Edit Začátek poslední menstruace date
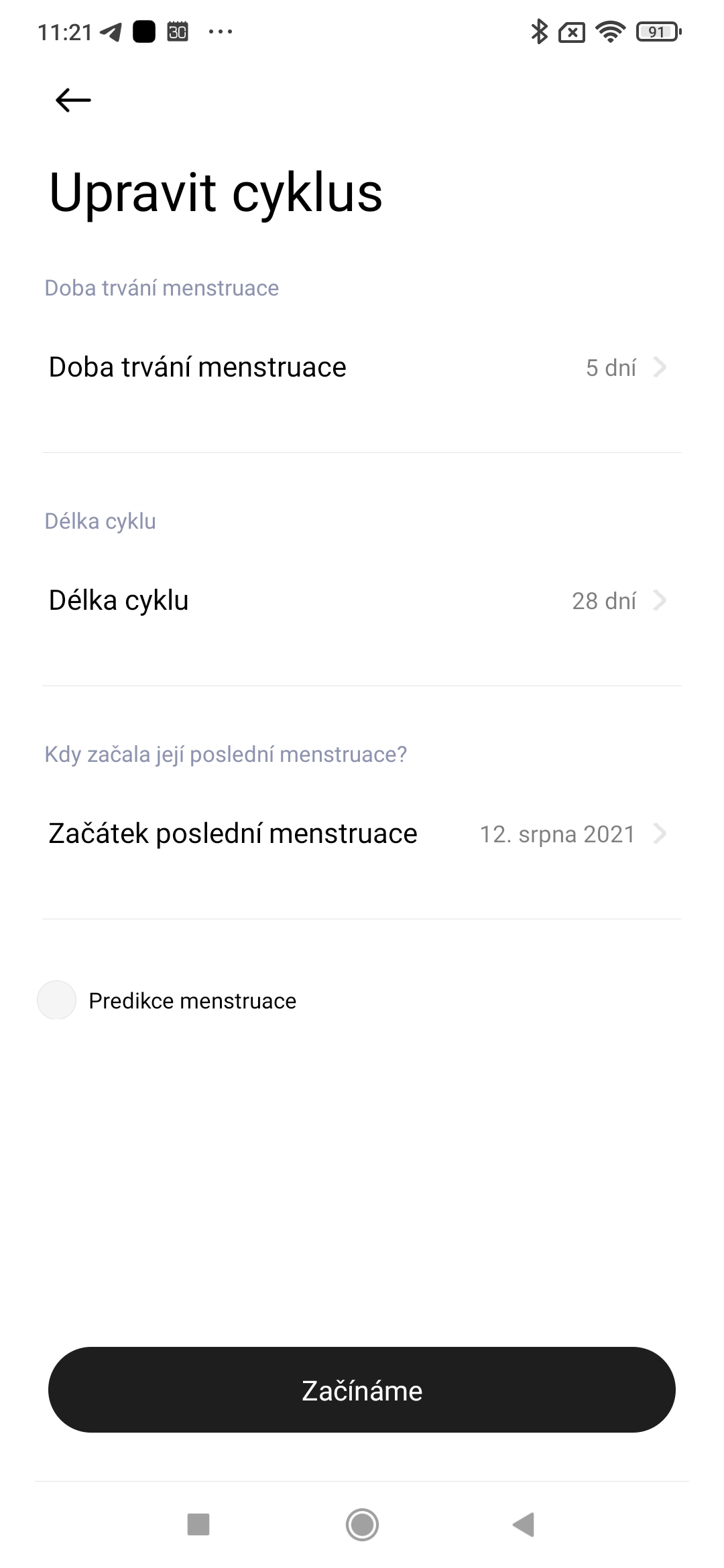 point(362,834)
